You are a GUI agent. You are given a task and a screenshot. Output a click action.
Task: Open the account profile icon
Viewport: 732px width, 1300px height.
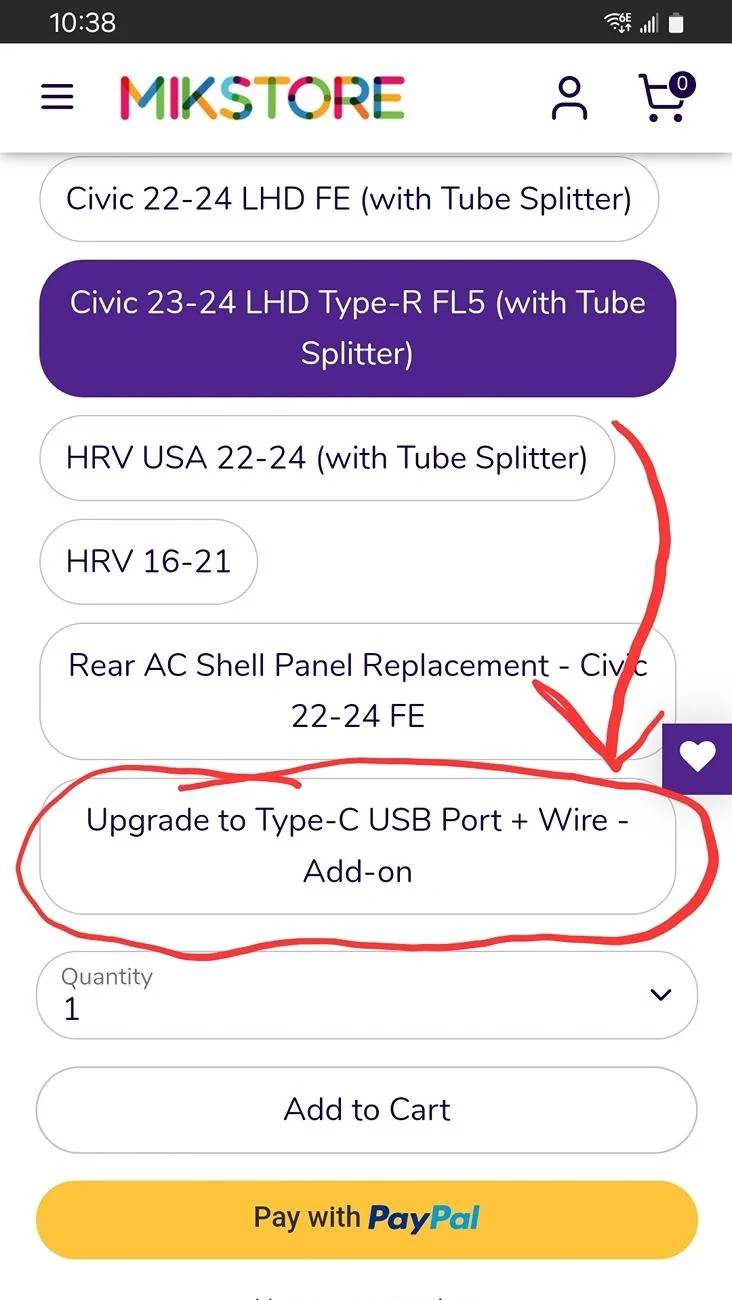tap(569, 98)
